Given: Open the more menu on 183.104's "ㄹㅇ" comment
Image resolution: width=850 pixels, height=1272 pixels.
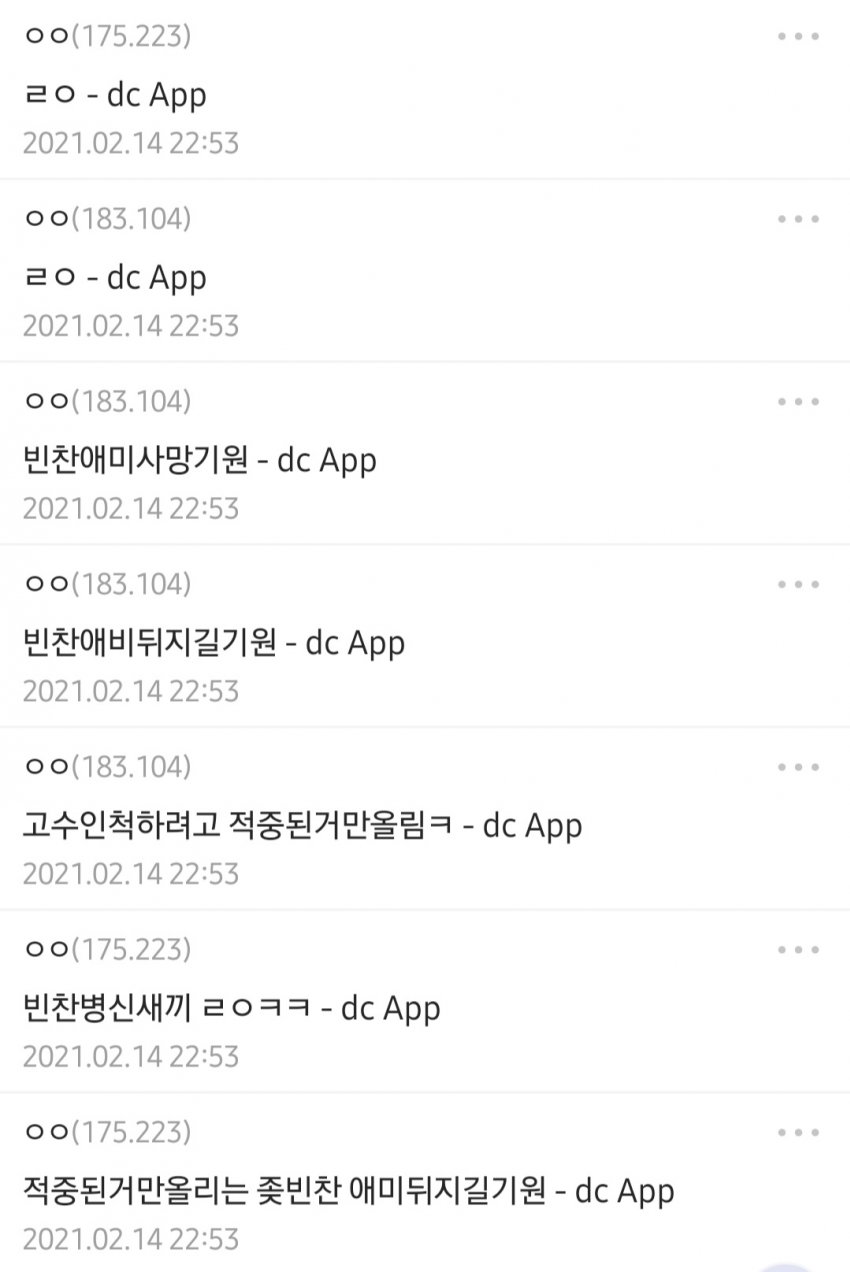Looking at the screenshot, I should click(798, 219).
